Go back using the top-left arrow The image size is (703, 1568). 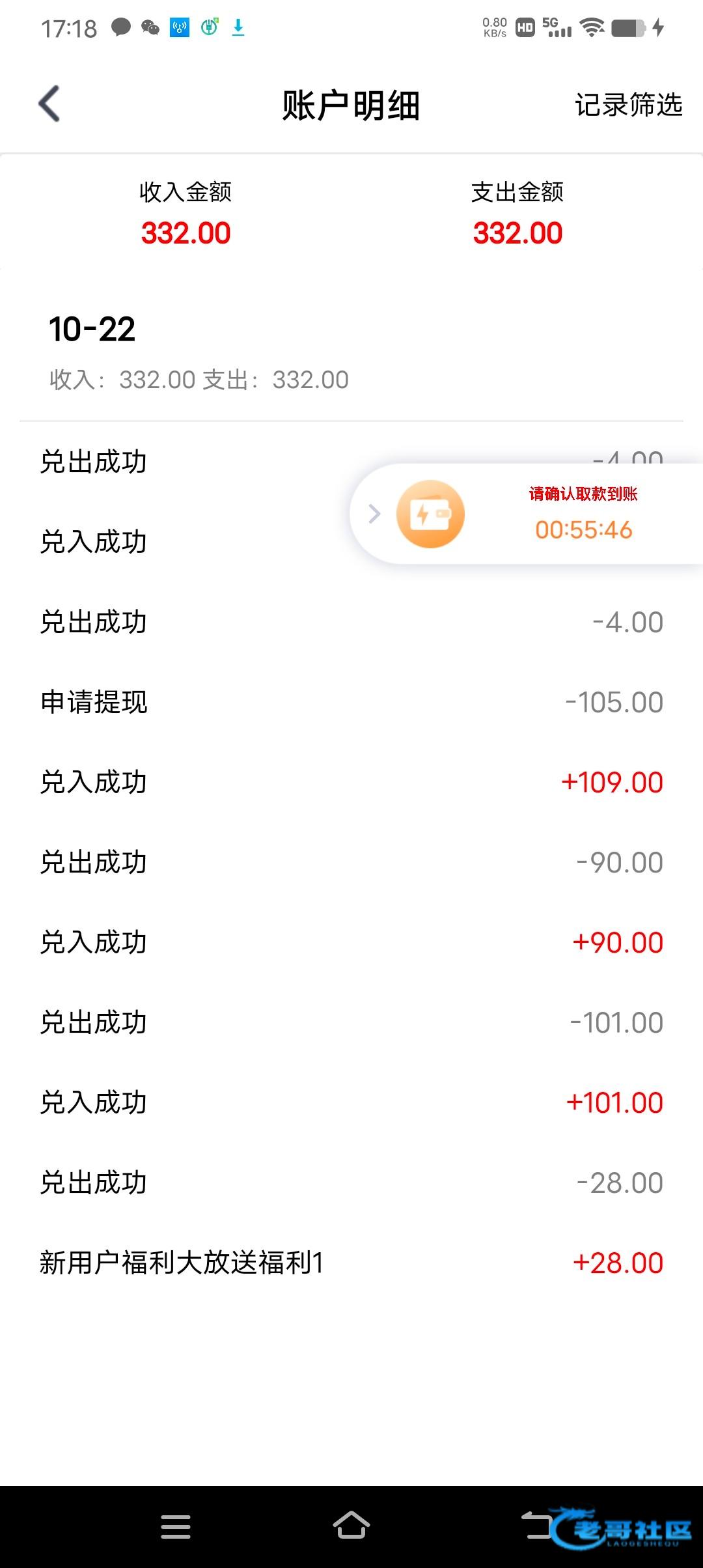click(x=49, y=104)
